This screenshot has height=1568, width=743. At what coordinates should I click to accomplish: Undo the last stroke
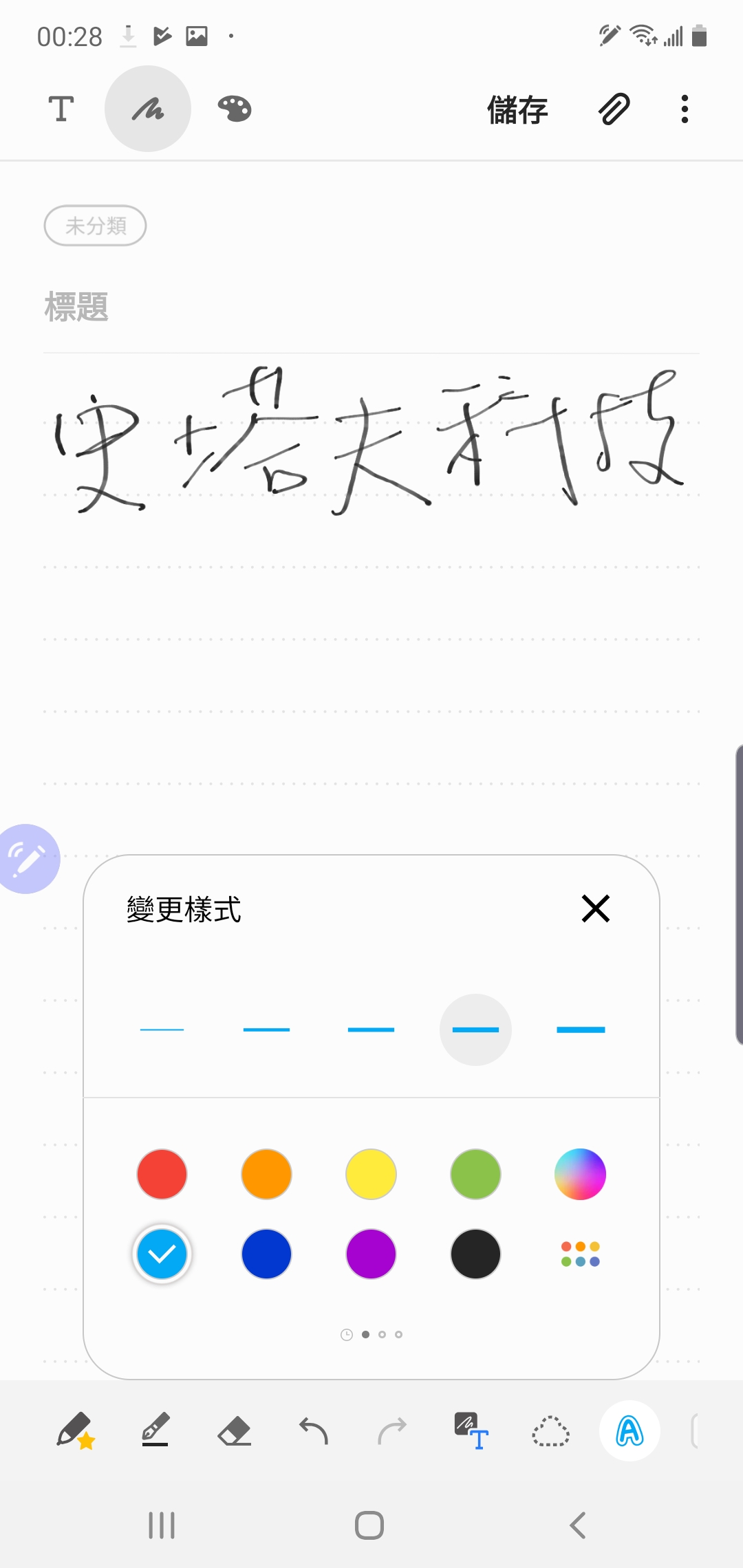(314, 1431)
